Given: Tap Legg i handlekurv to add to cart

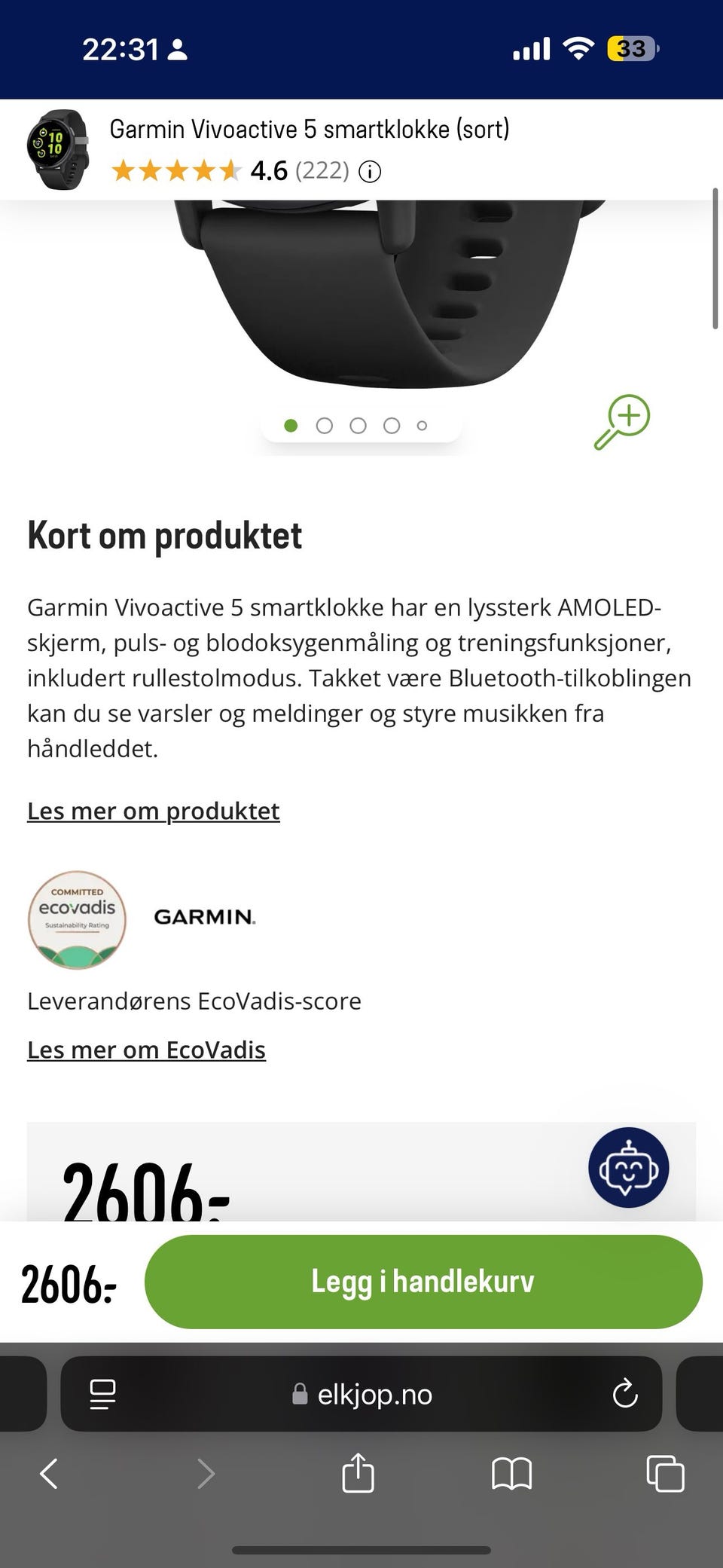Looking at the screenshot, I should (x=423, y=1281).
